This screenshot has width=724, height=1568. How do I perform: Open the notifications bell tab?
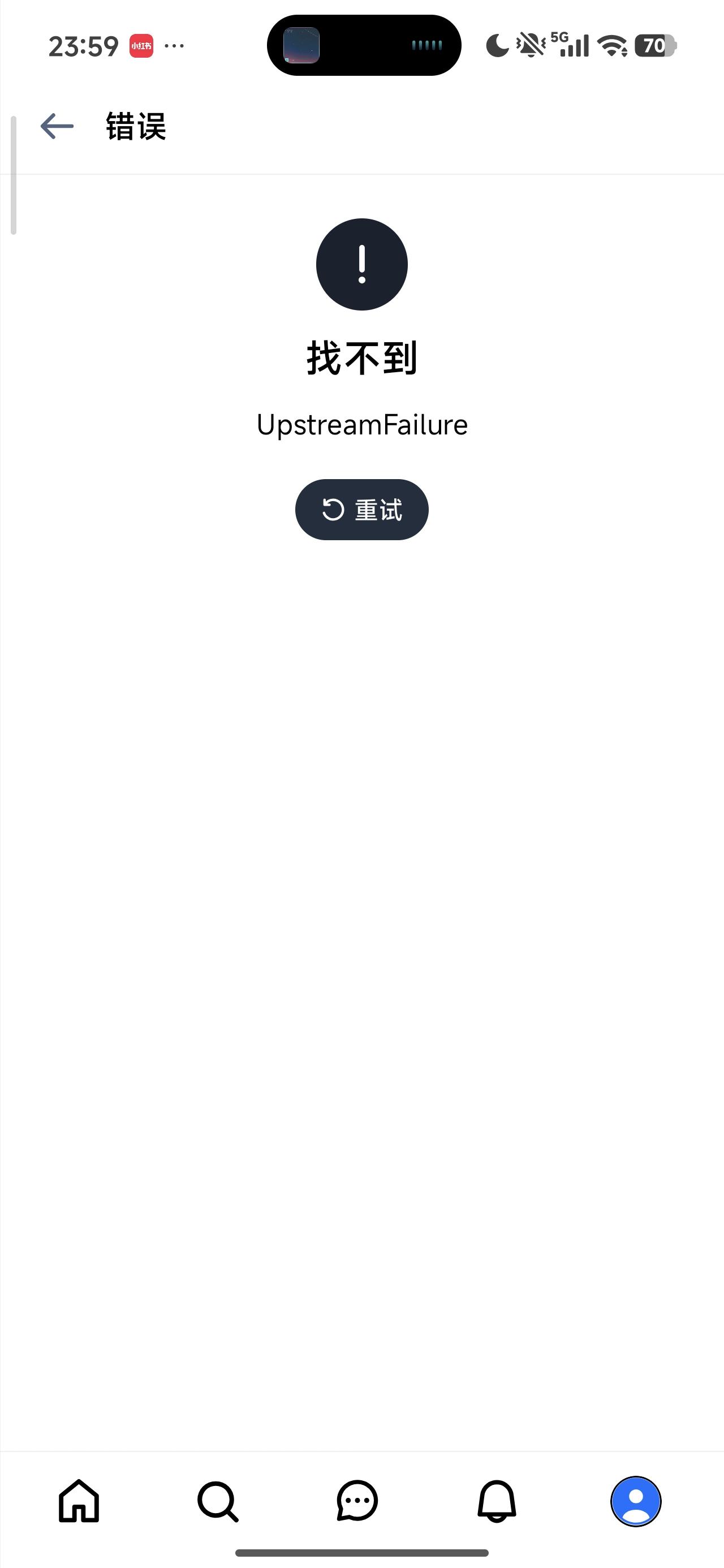coord(497,1501)
